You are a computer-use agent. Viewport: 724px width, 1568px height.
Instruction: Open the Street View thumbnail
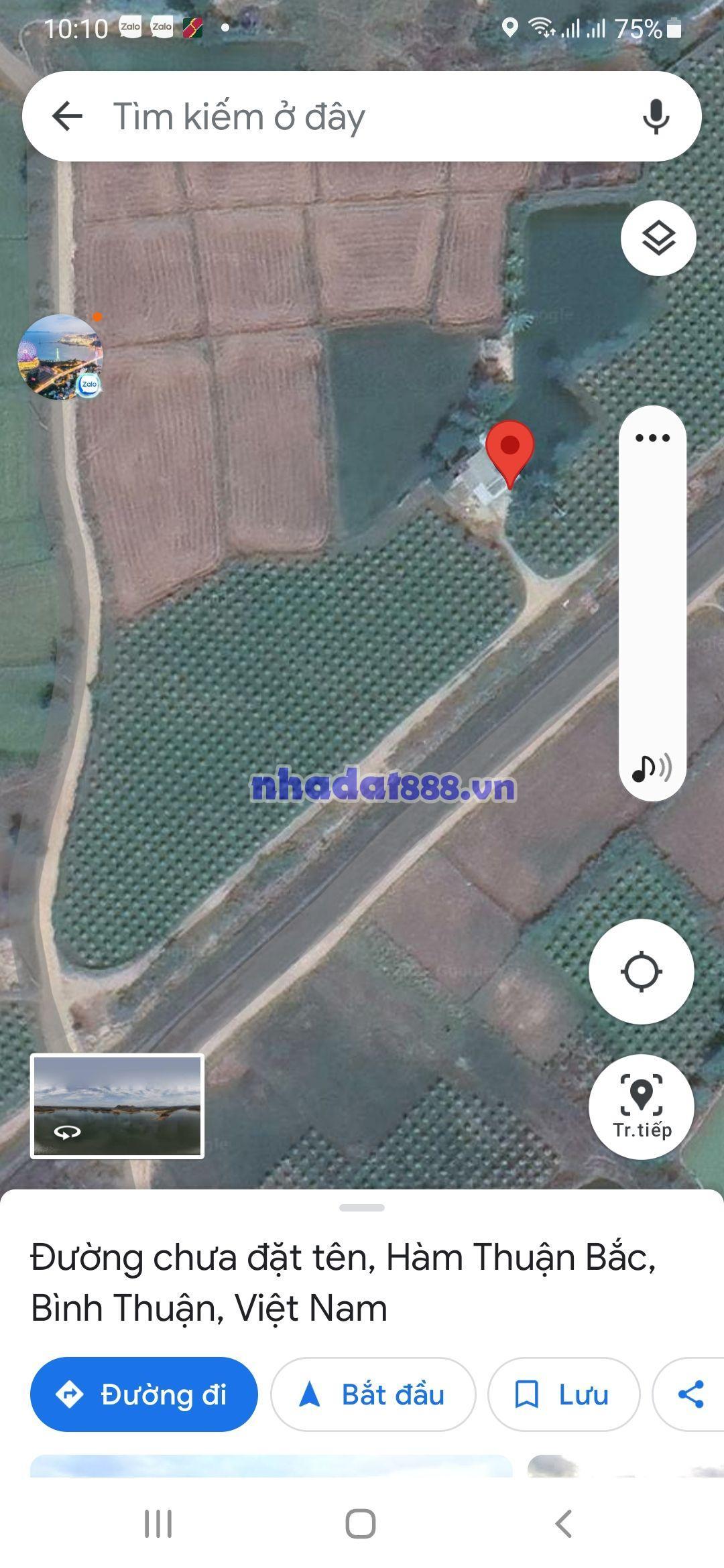[117, 1106]
